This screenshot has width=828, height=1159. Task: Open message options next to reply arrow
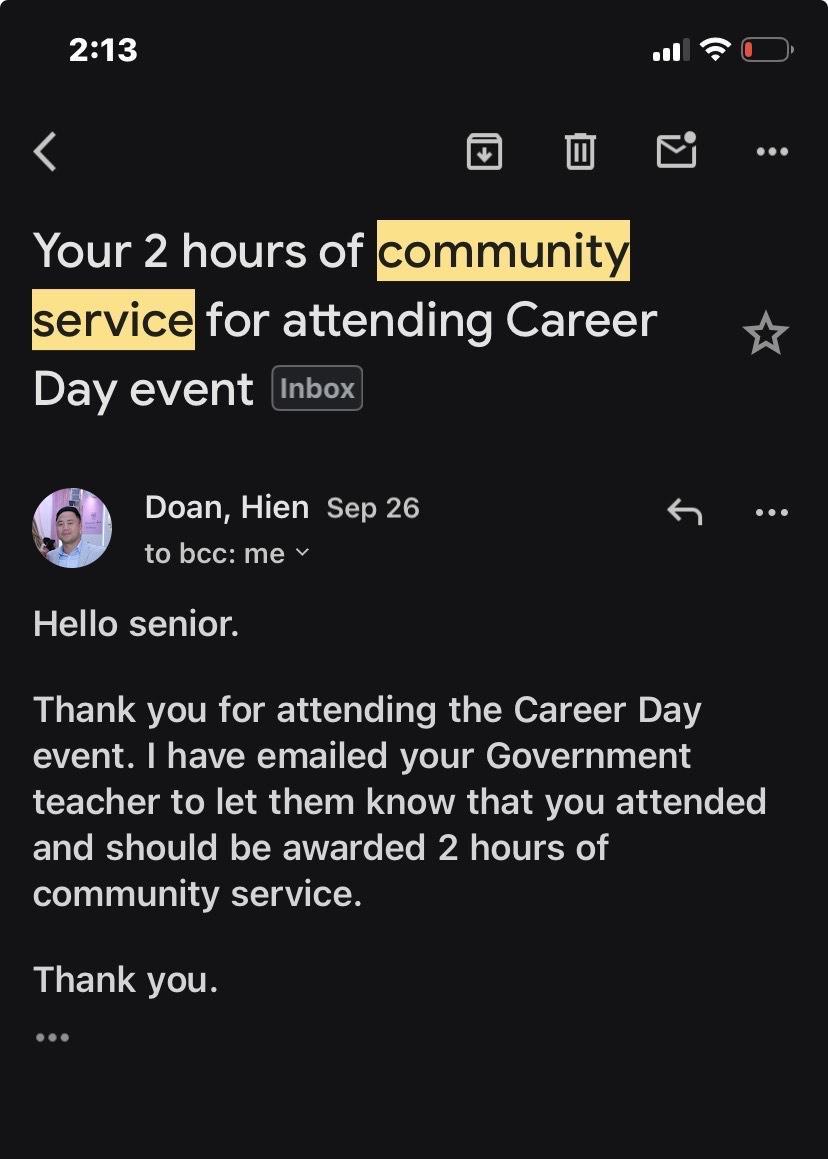tap(771, 512)
